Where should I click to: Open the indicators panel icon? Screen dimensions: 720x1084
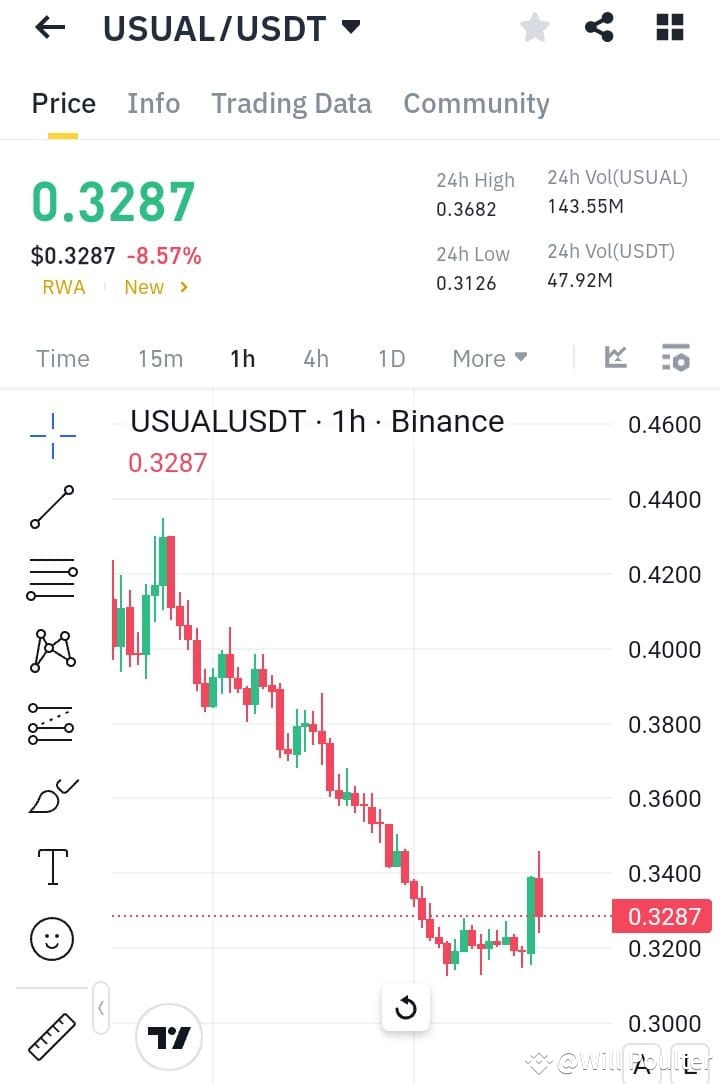(675, 357)
